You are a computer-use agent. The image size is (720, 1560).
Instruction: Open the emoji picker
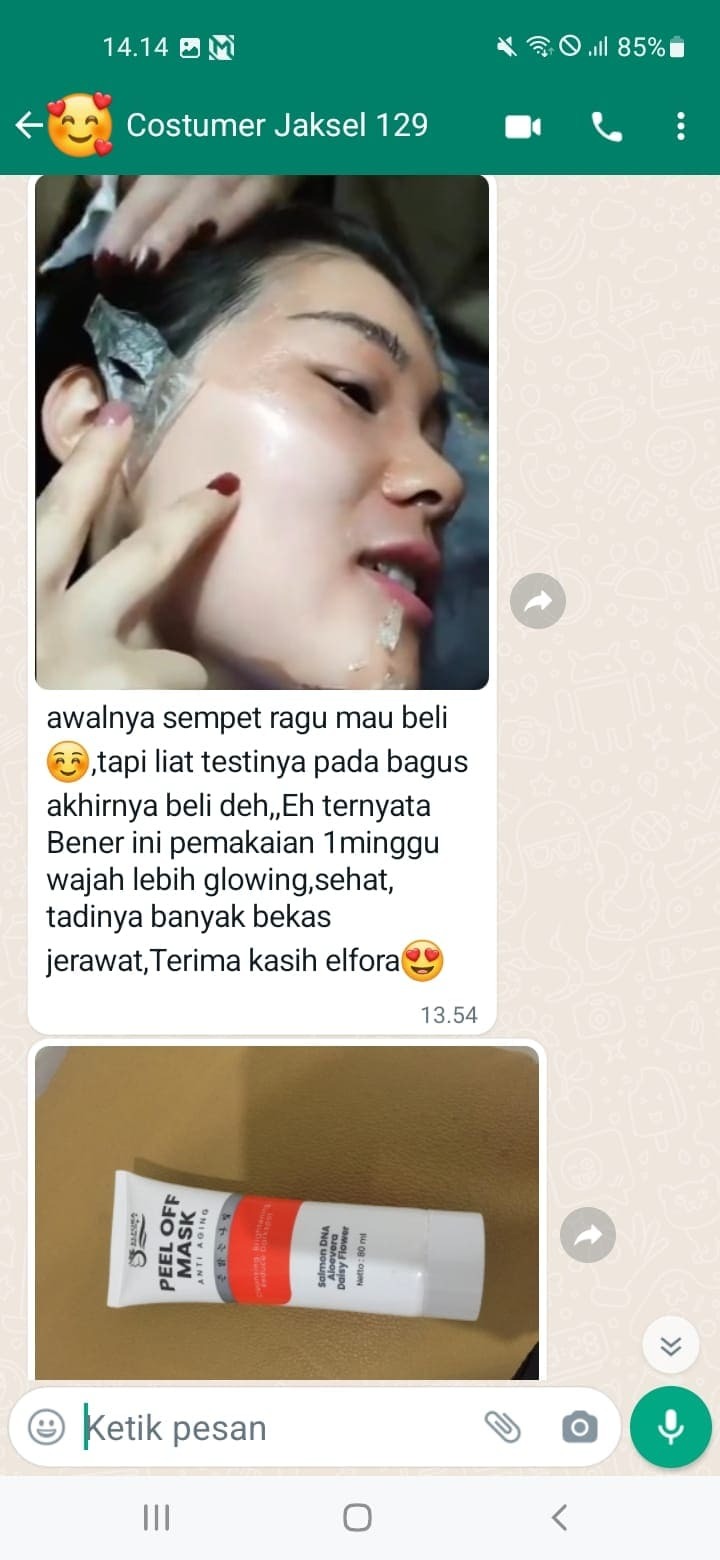click(46, 1427)
